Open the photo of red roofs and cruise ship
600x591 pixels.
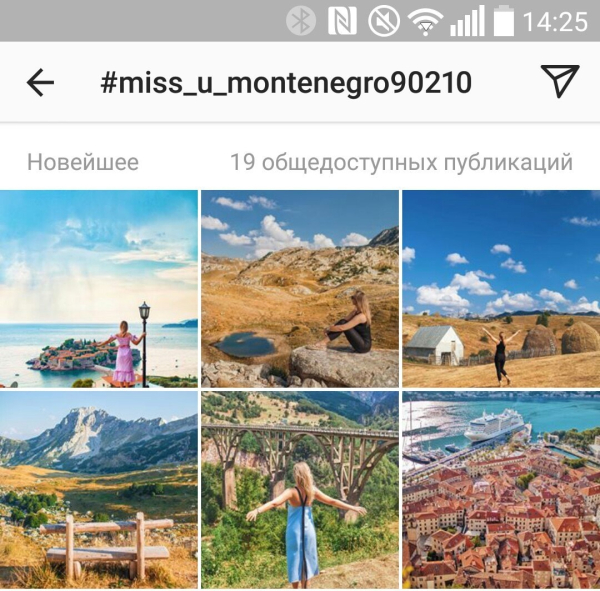pos(501,490)
